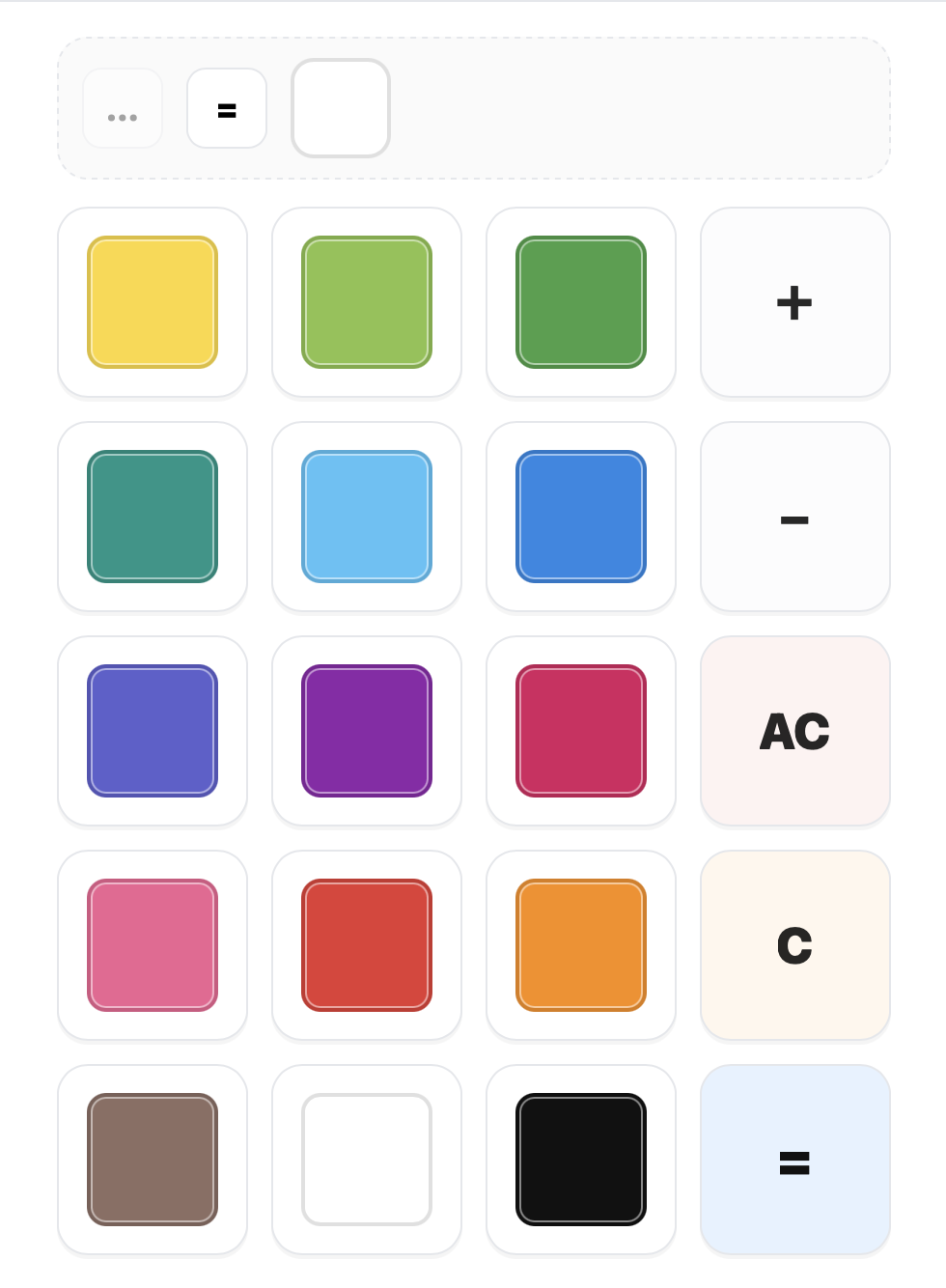Choose the orange color swatch
The image size is (946, 1288).
coord(581,945)
